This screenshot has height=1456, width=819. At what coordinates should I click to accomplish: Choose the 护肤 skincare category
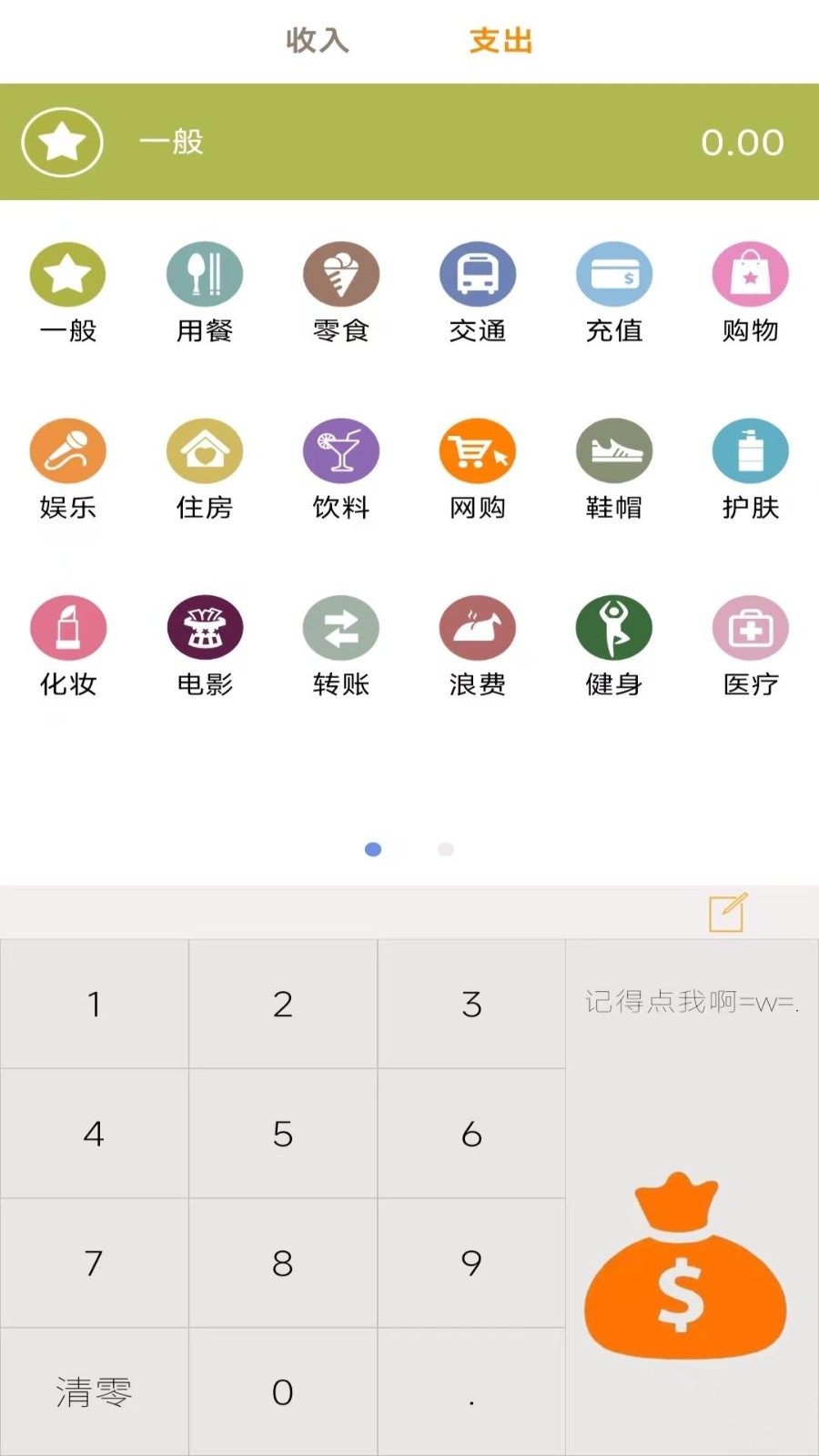[750, 449]
